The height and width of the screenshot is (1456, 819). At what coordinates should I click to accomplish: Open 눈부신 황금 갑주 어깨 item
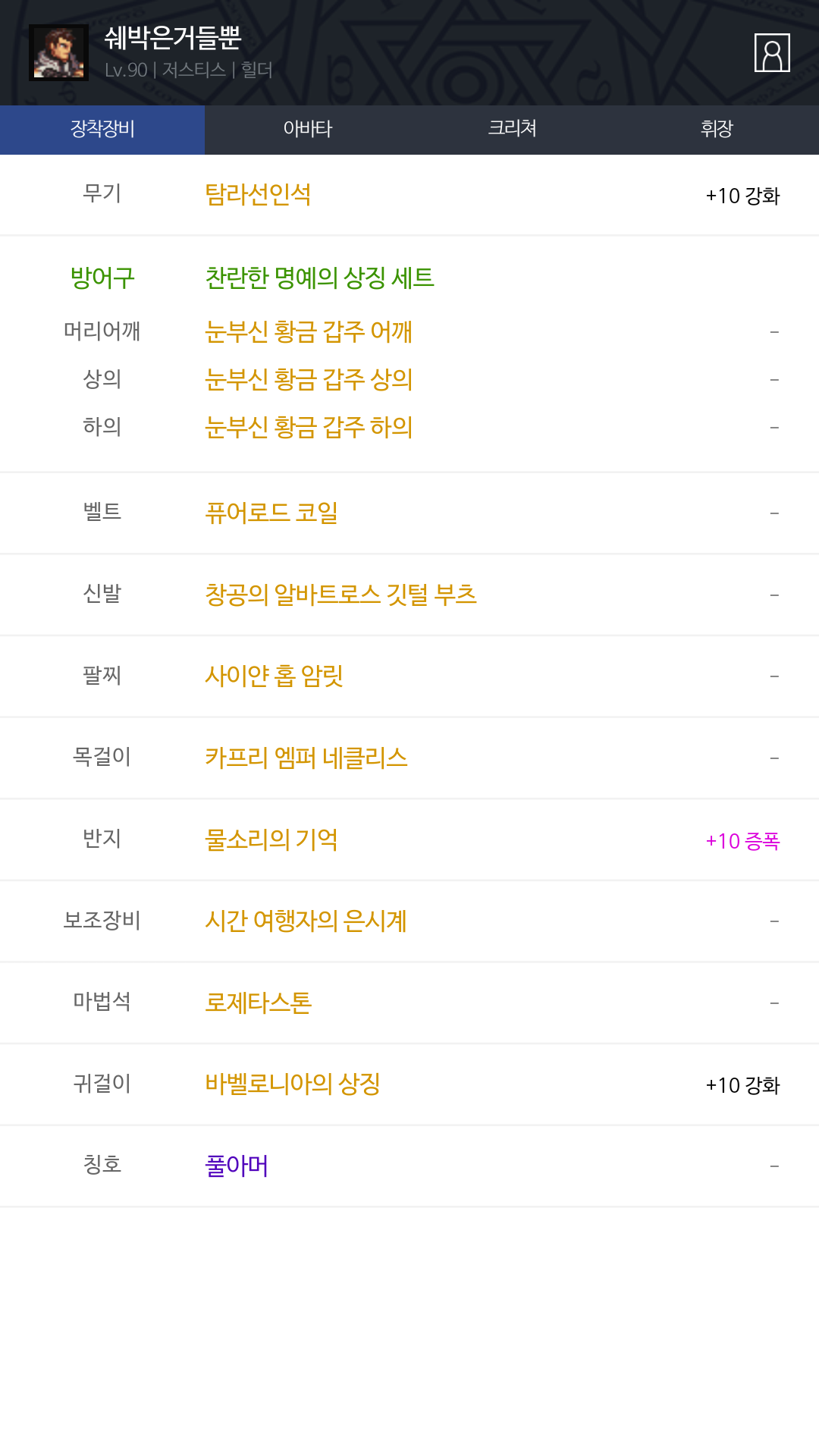coord(309,331)
